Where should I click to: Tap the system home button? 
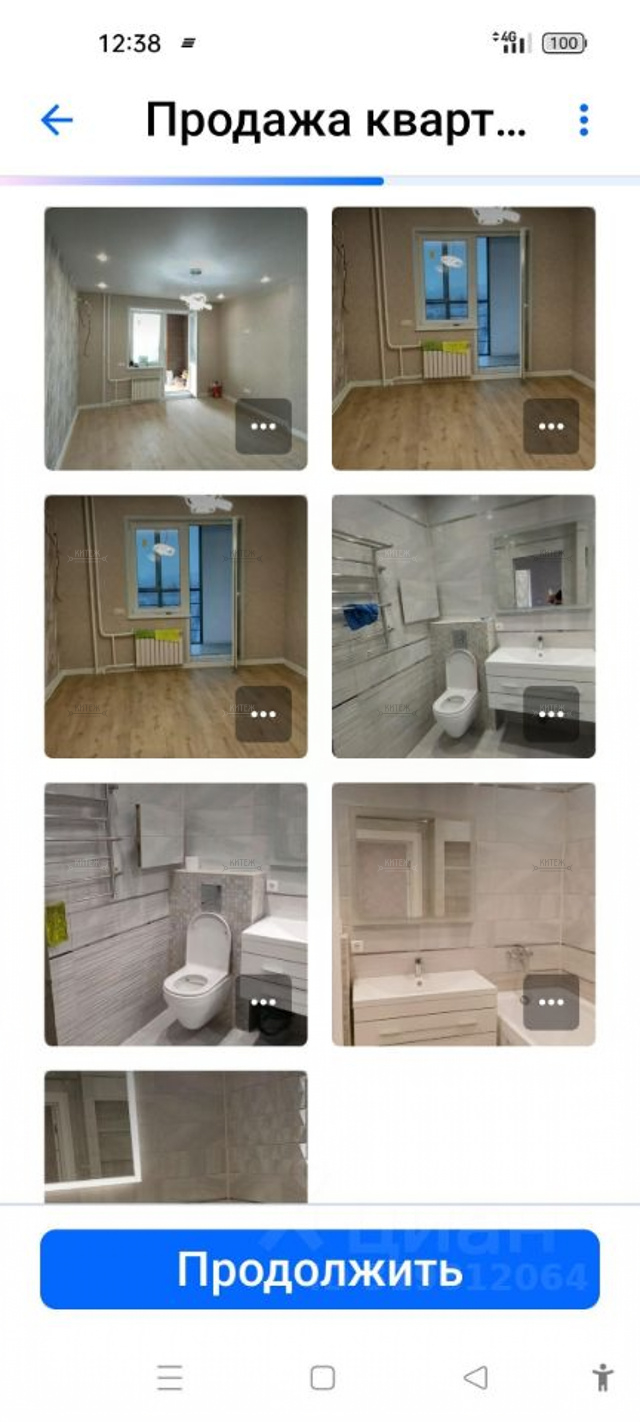click(322, 1378)
